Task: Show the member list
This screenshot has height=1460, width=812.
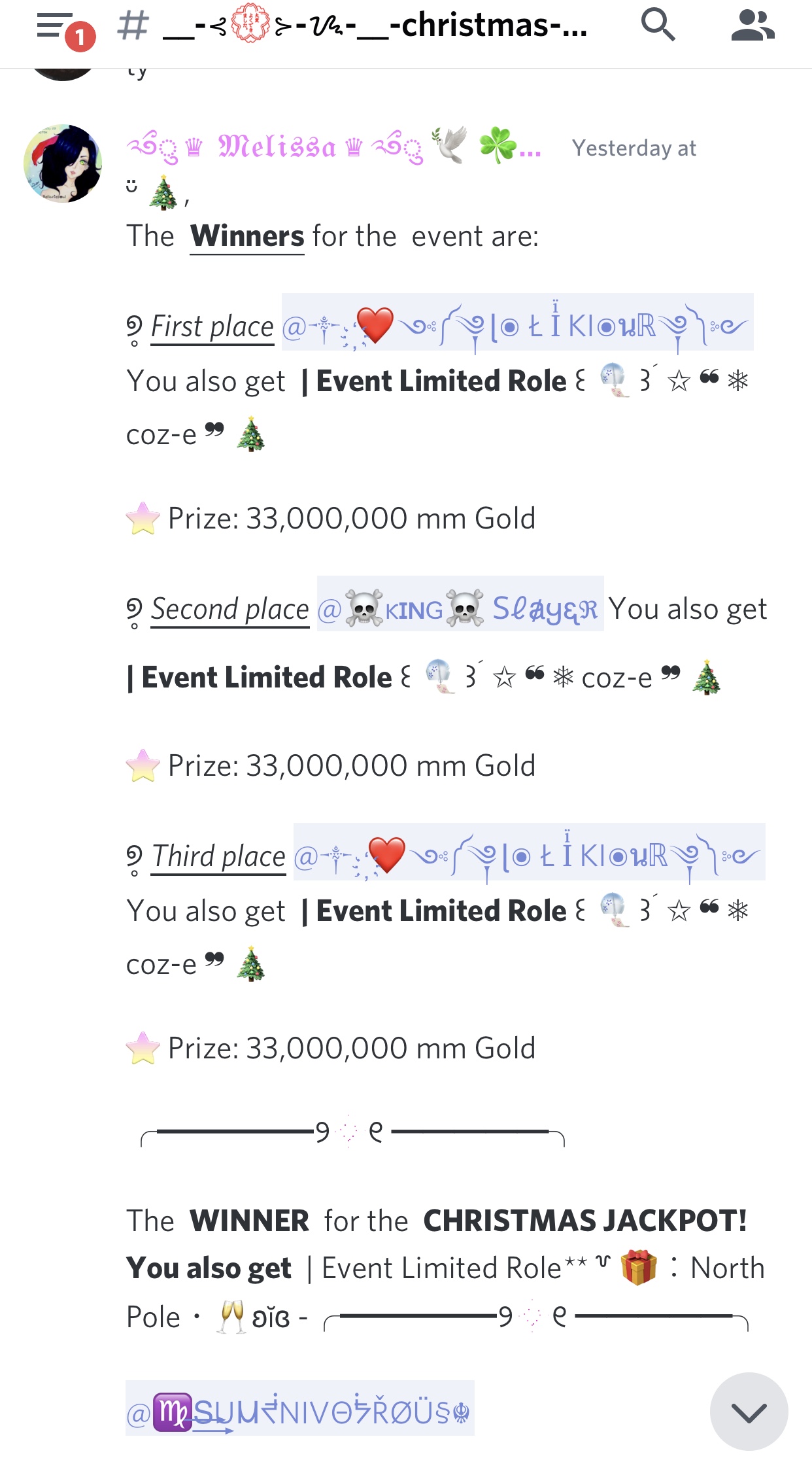Action: (753, 25)
